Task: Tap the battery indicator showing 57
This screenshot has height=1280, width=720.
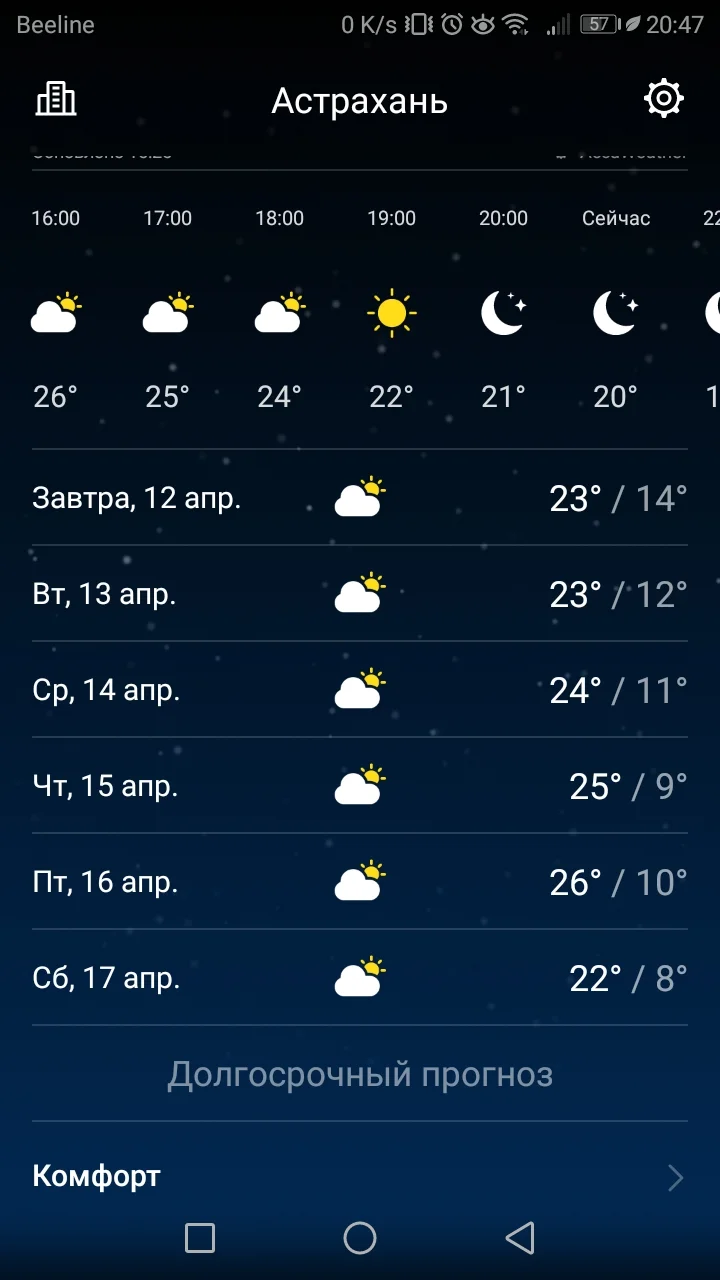Action: pos(598,22)
